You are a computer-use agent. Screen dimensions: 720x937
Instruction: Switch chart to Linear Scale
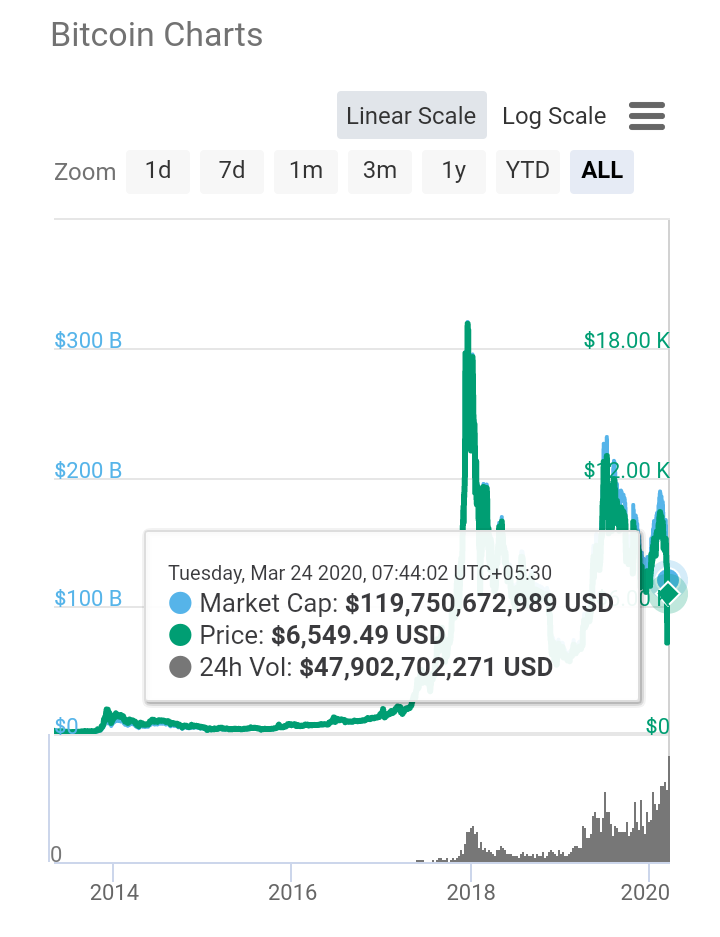(411, 116)
